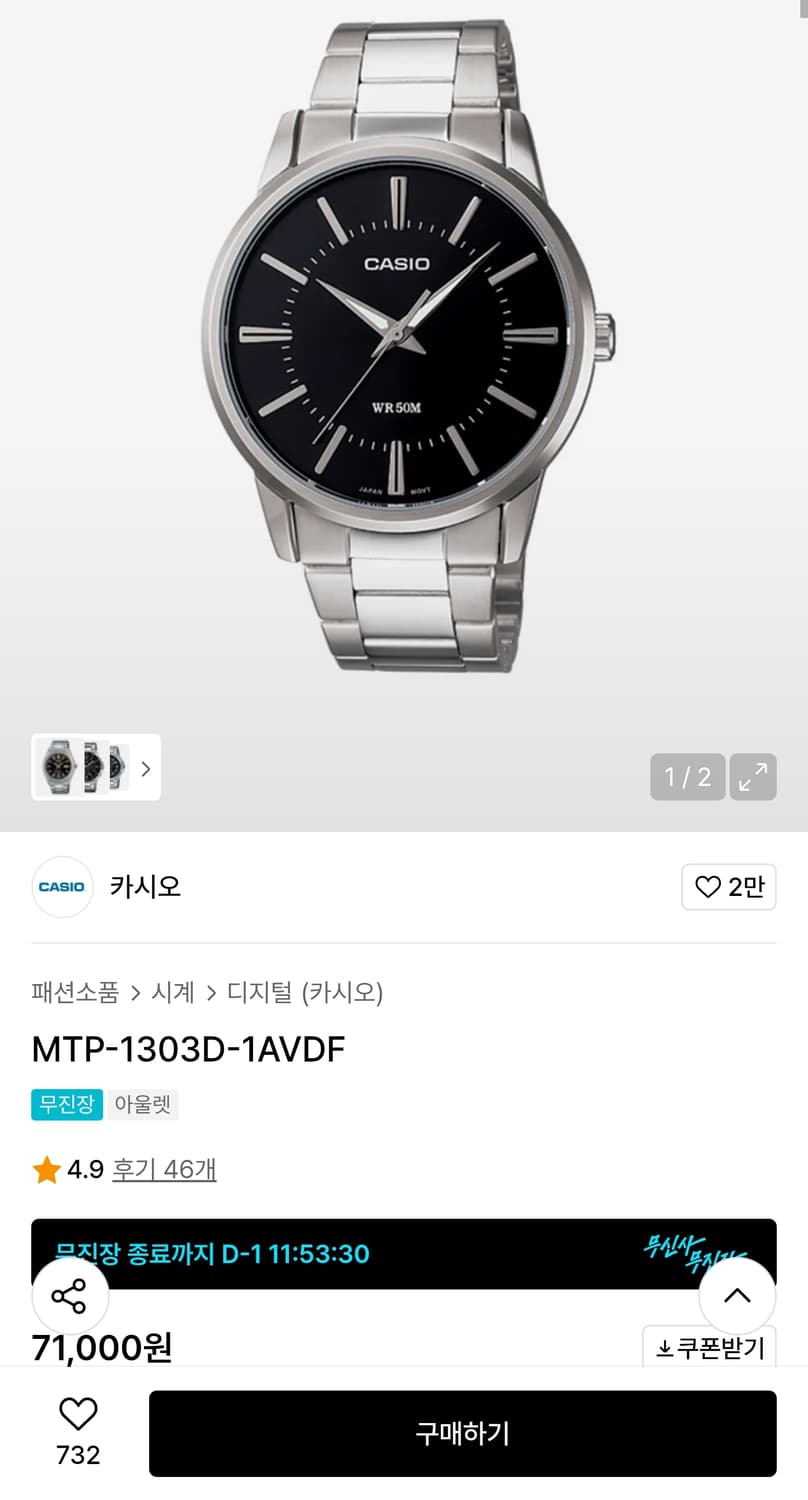
Task: Toggle wishlist heart in the brand row
Action: coord(709,886)
